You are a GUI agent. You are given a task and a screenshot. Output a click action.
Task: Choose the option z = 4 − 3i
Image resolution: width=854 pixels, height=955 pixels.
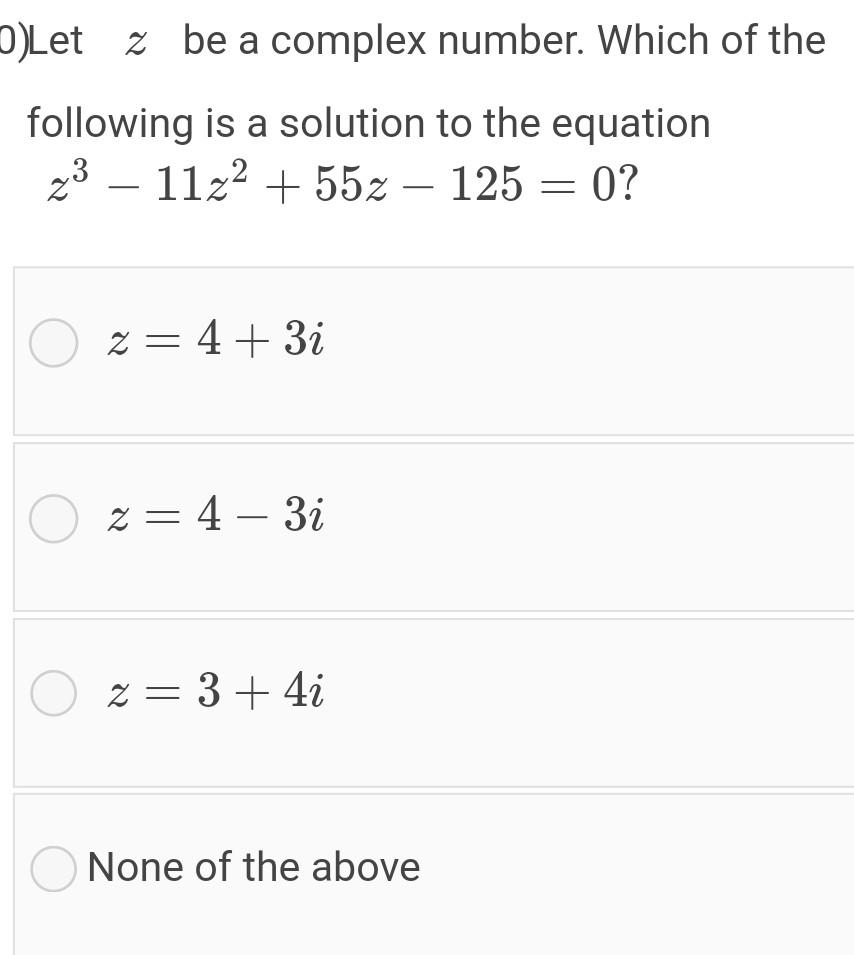[53, 518]
